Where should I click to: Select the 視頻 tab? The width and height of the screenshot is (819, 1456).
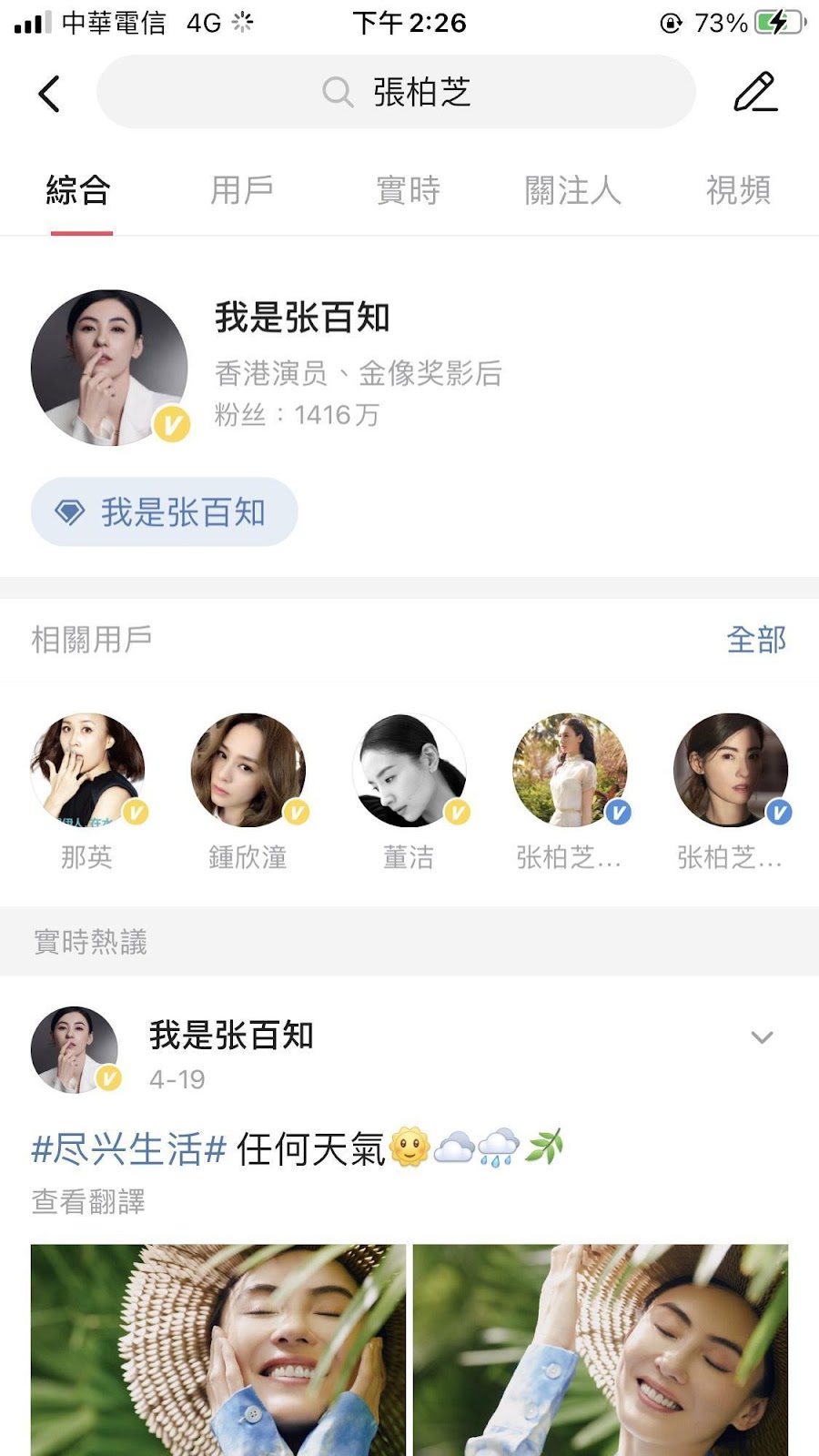coord(738,191)
